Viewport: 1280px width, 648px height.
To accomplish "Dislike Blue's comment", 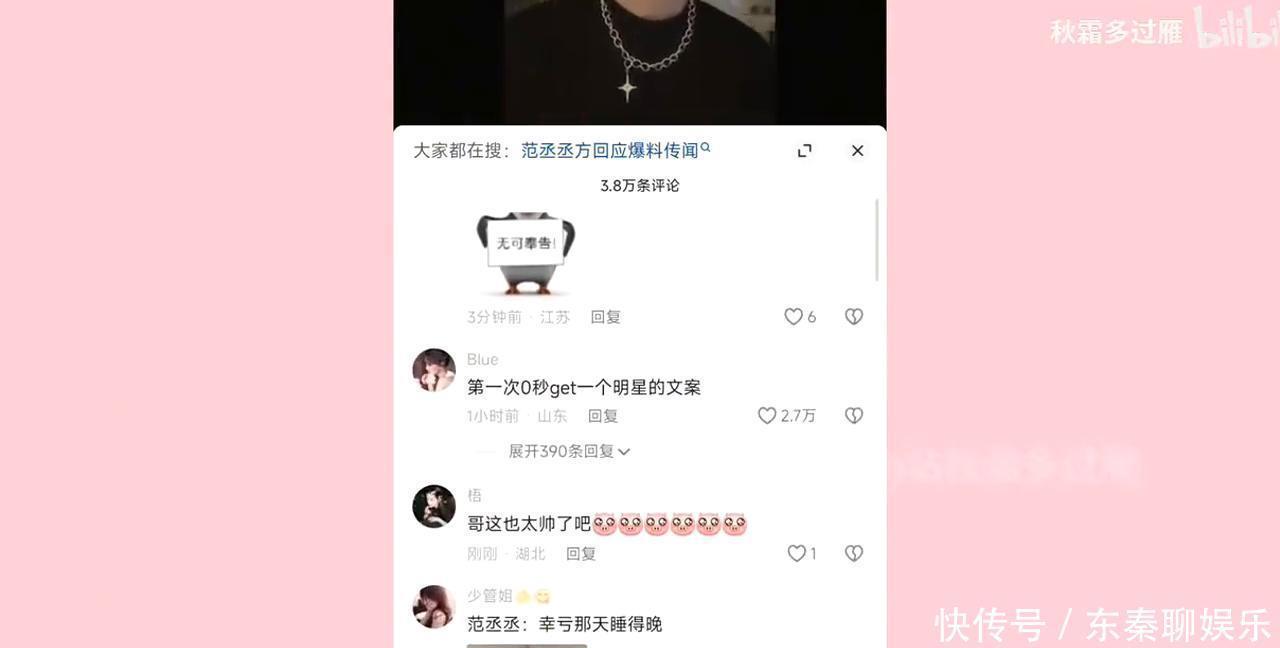I will click(854, 416).
